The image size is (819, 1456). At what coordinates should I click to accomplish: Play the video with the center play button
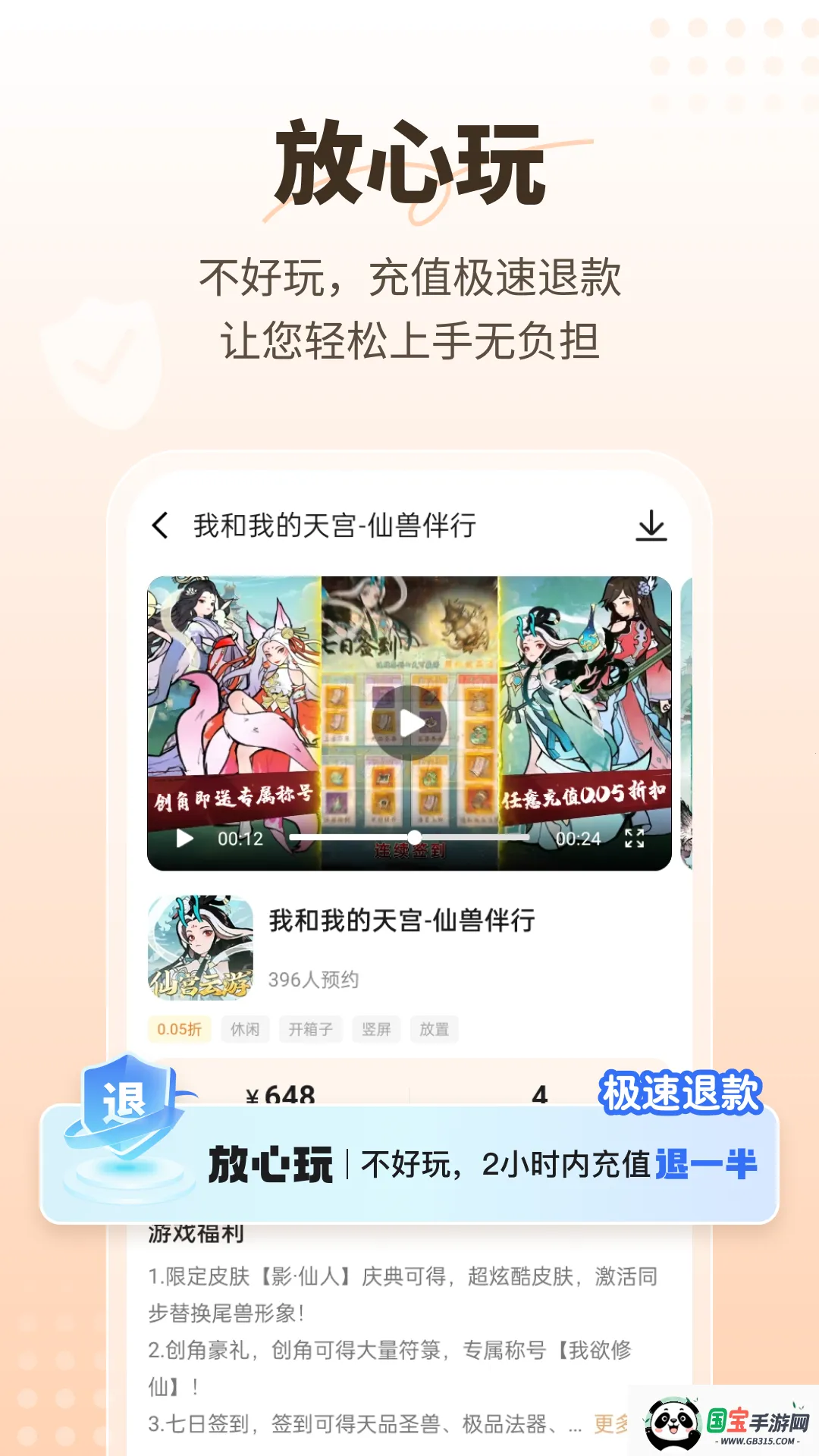409,724
